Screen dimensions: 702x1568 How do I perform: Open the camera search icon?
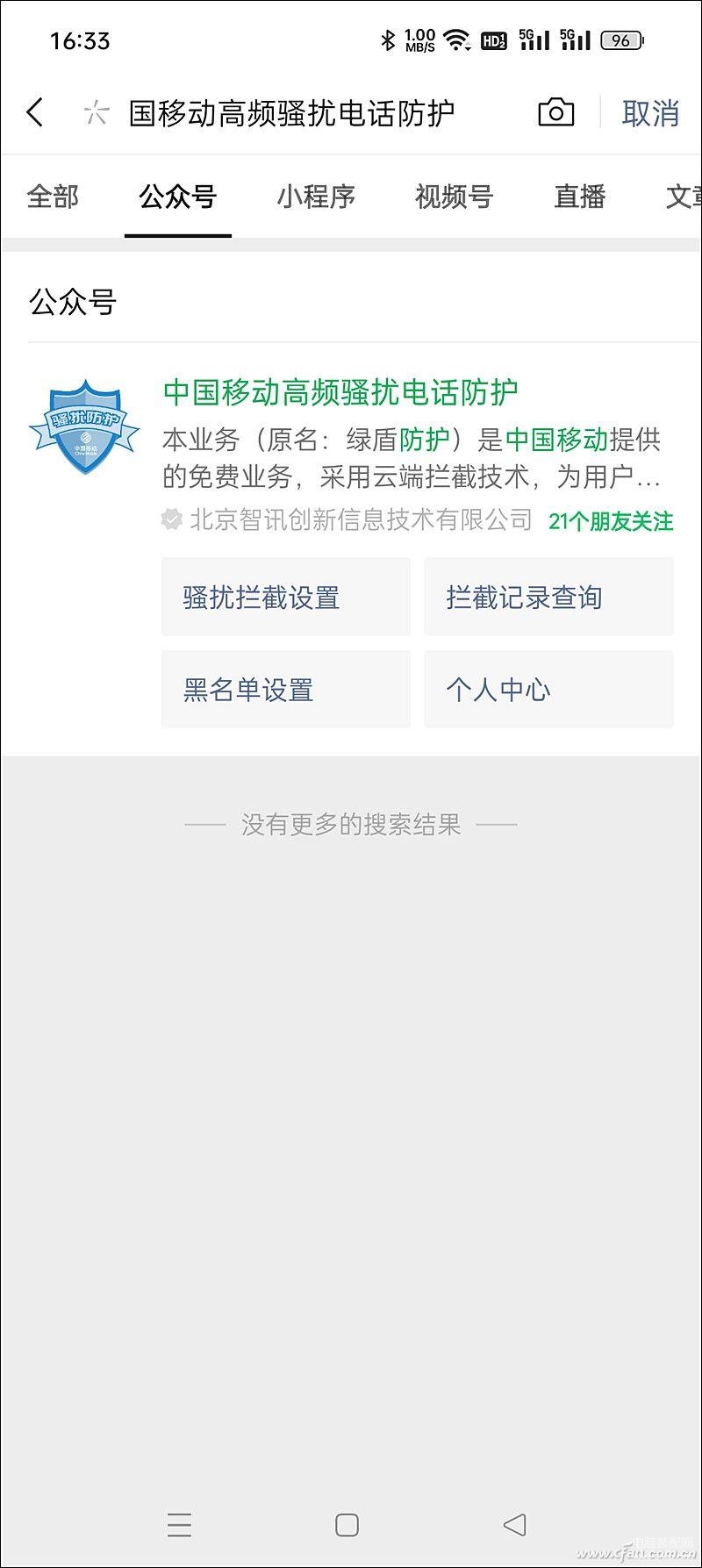click(555, 112)
